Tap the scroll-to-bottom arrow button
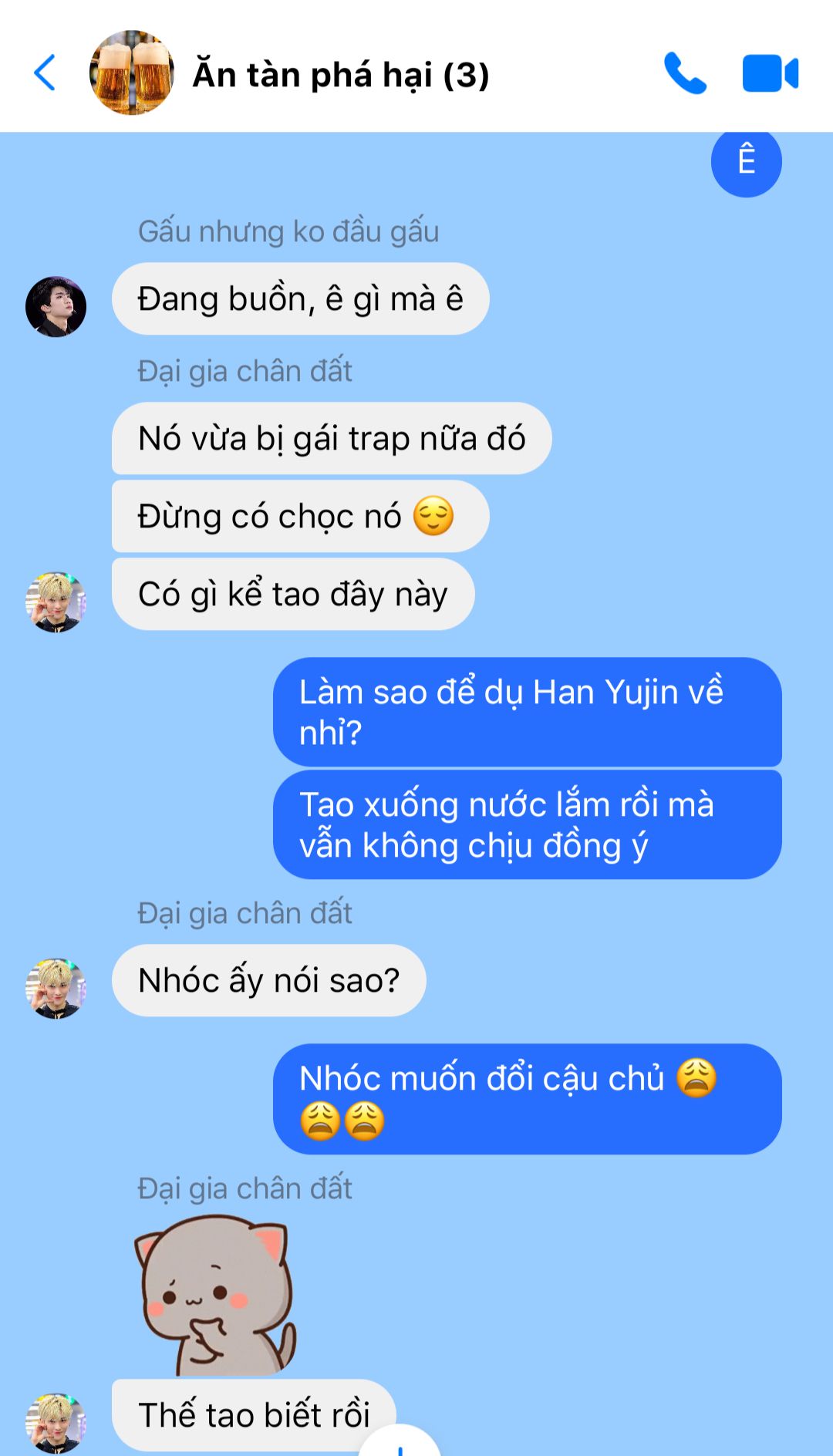The image size is (833, 1456). [x=400, y=1441]
